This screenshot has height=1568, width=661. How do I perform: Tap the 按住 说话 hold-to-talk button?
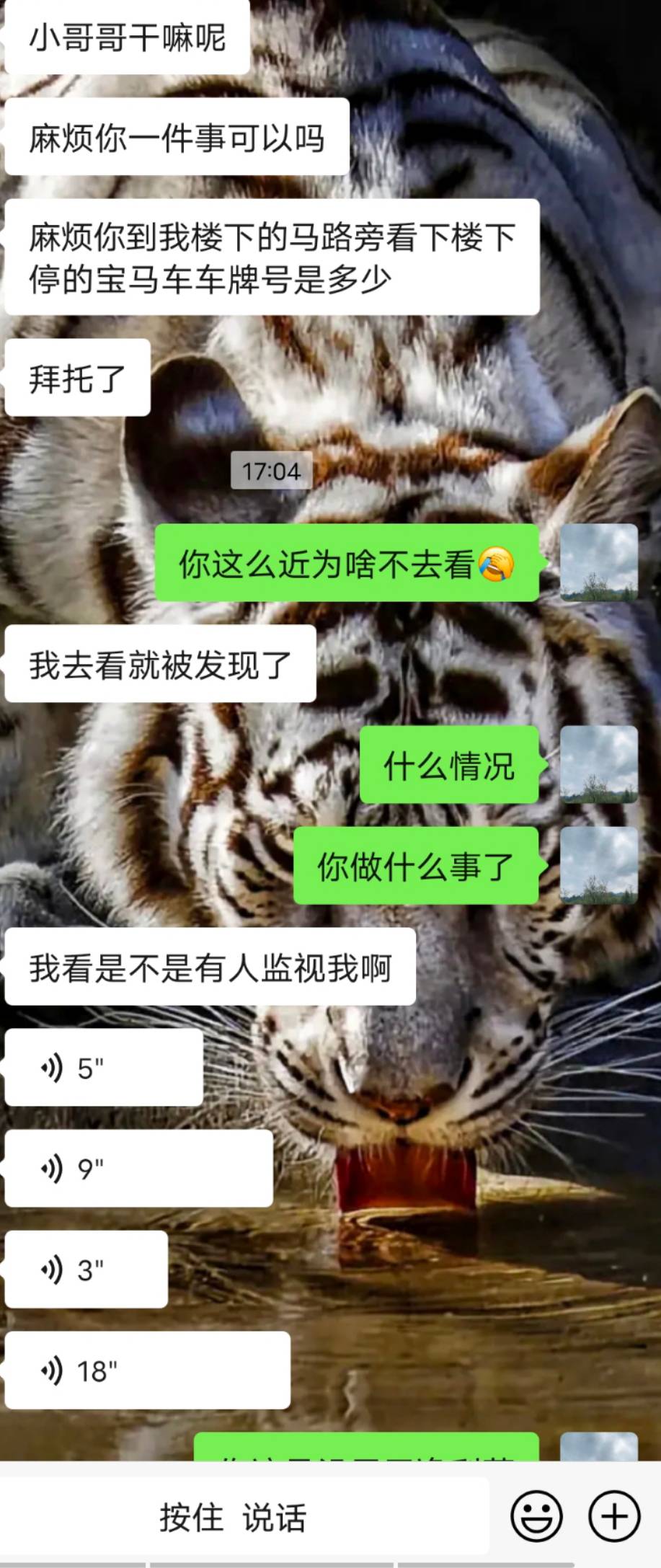tap(233, 1518)
